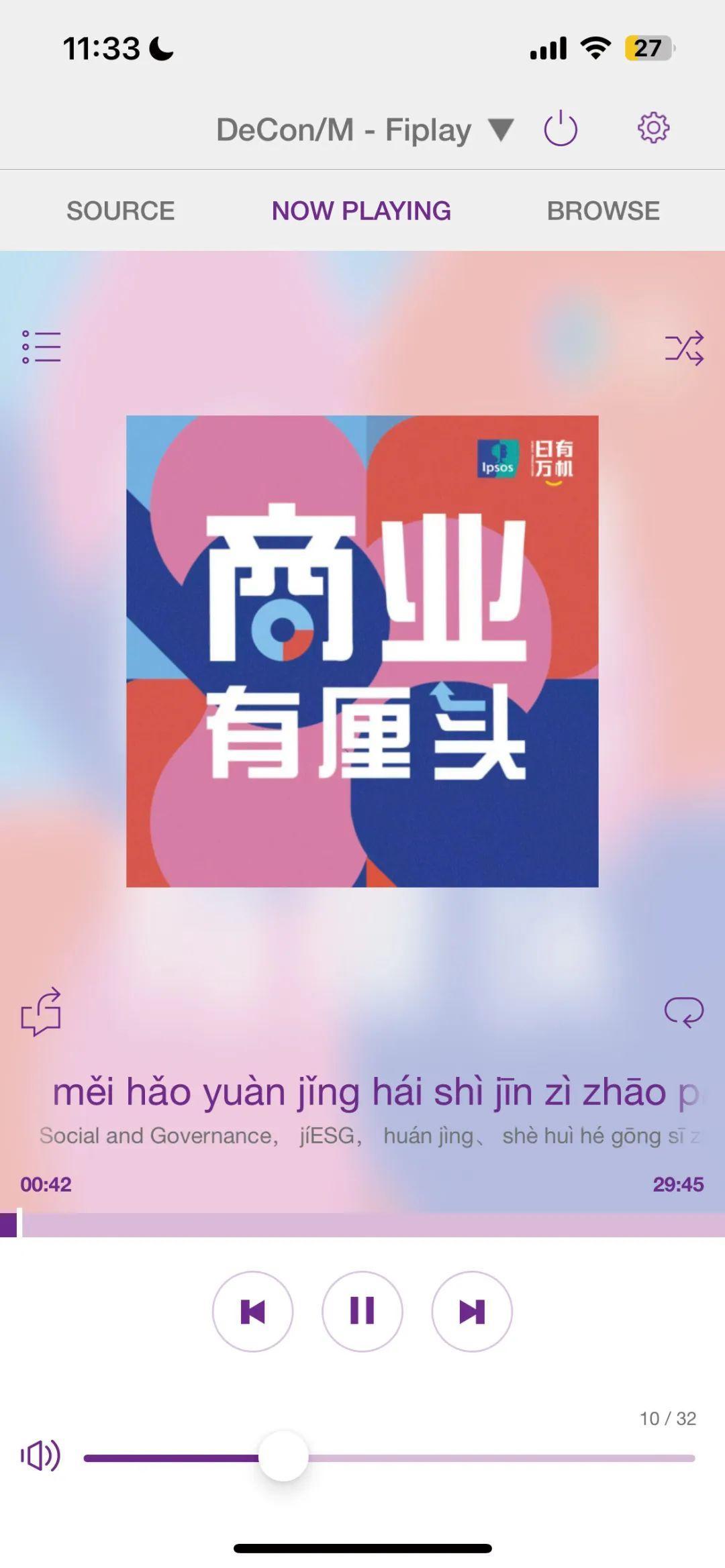Toggle the device power button
725x1568 pixels.
(x=560, y=129)
